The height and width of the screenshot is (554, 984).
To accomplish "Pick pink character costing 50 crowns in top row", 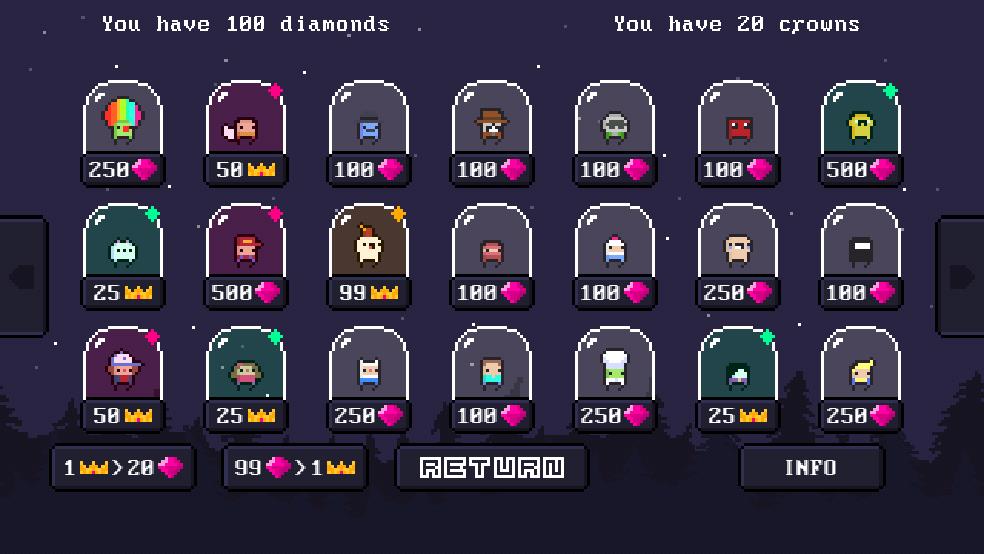I will (245, 130).
